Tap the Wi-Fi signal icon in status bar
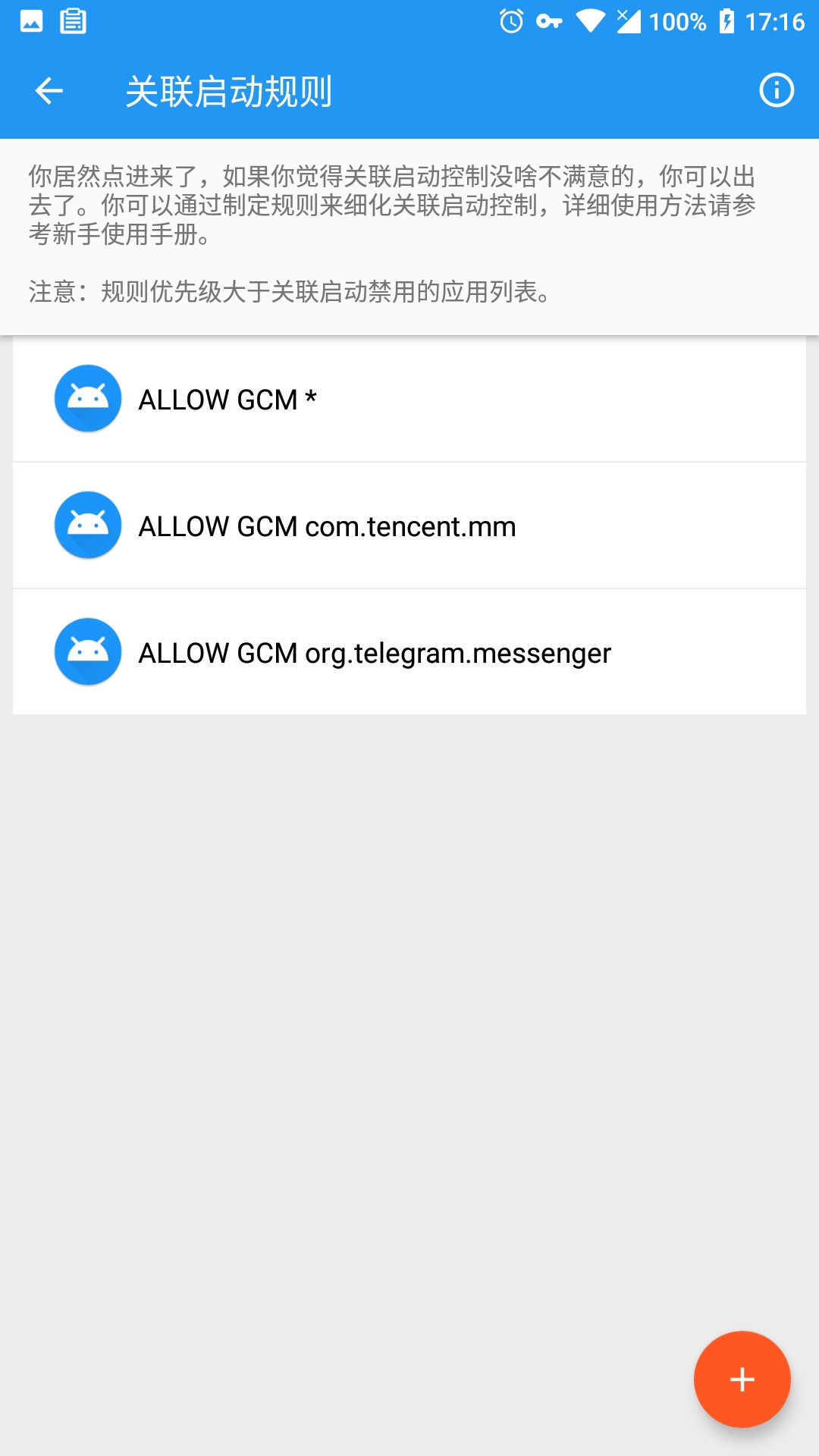 [x=590, y=20]
